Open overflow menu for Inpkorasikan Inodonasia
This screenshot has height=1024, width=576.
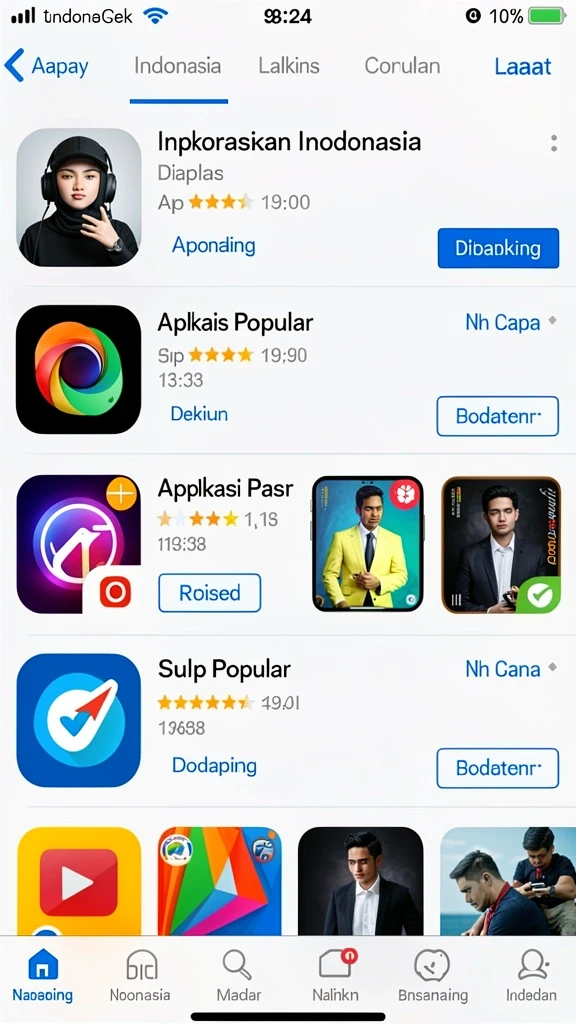554,143
